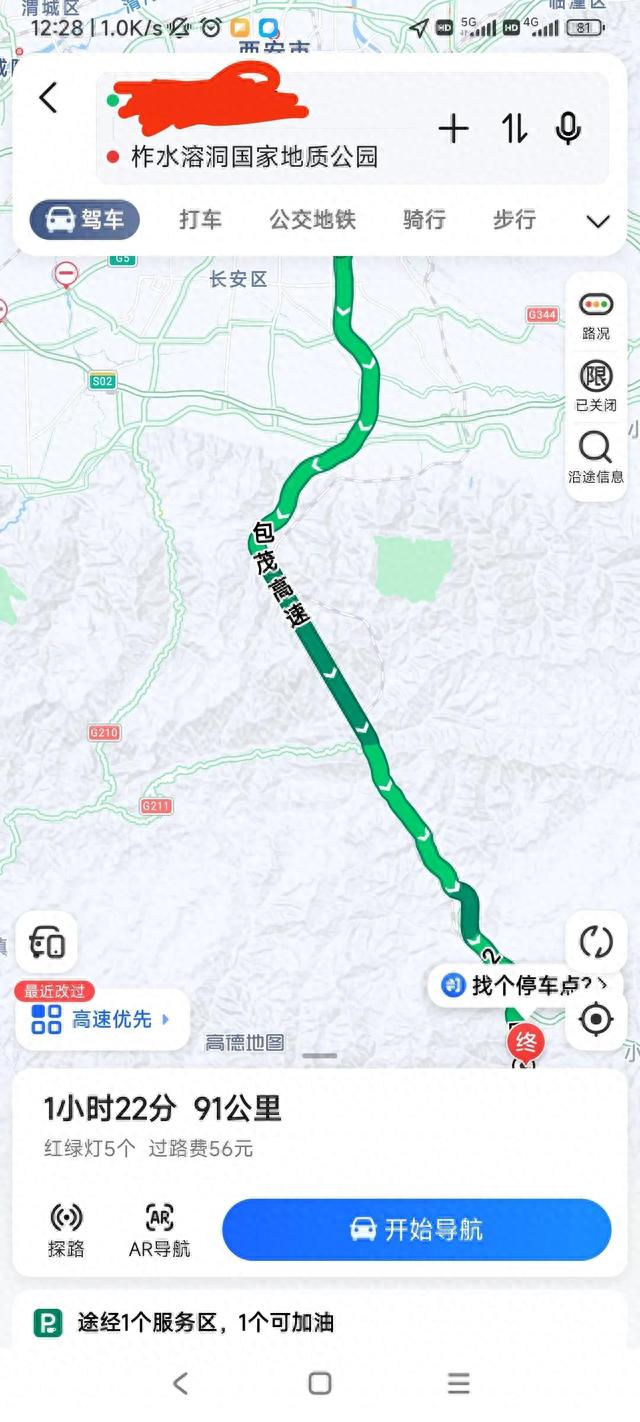Start navigation with 开始导航
The width and height of the screenshot is (640, 1422).
(416, 1229)
